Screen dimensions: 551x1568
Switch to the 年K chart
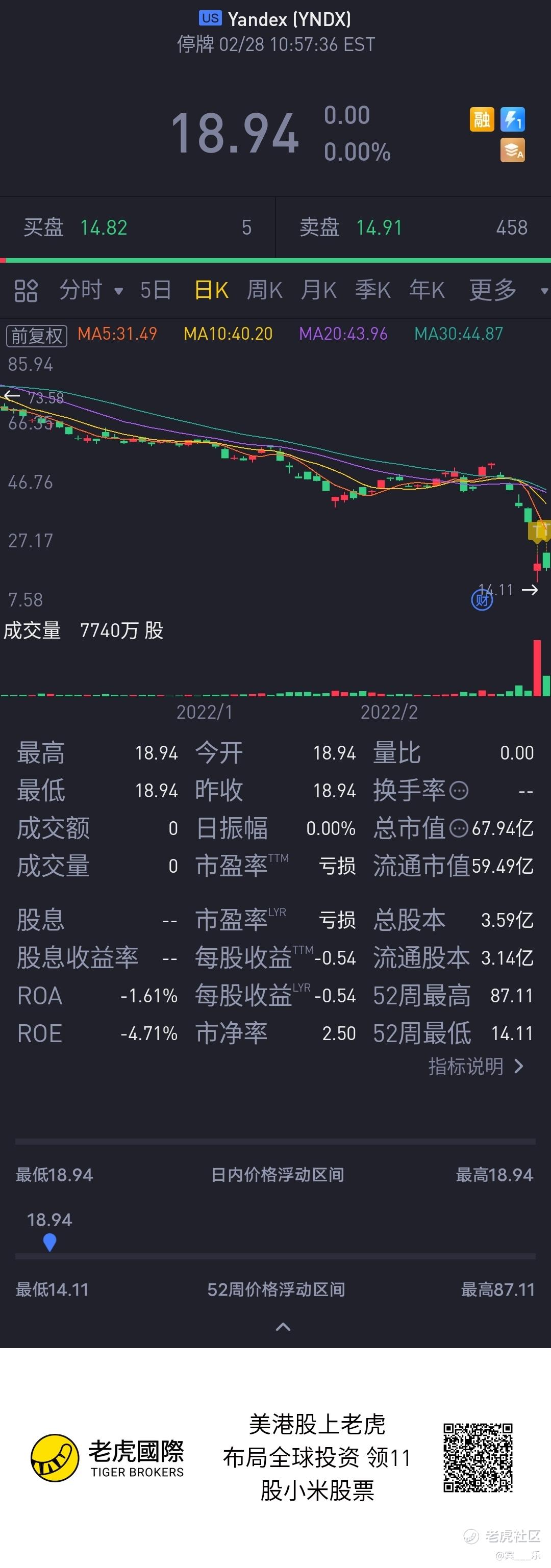427,290
